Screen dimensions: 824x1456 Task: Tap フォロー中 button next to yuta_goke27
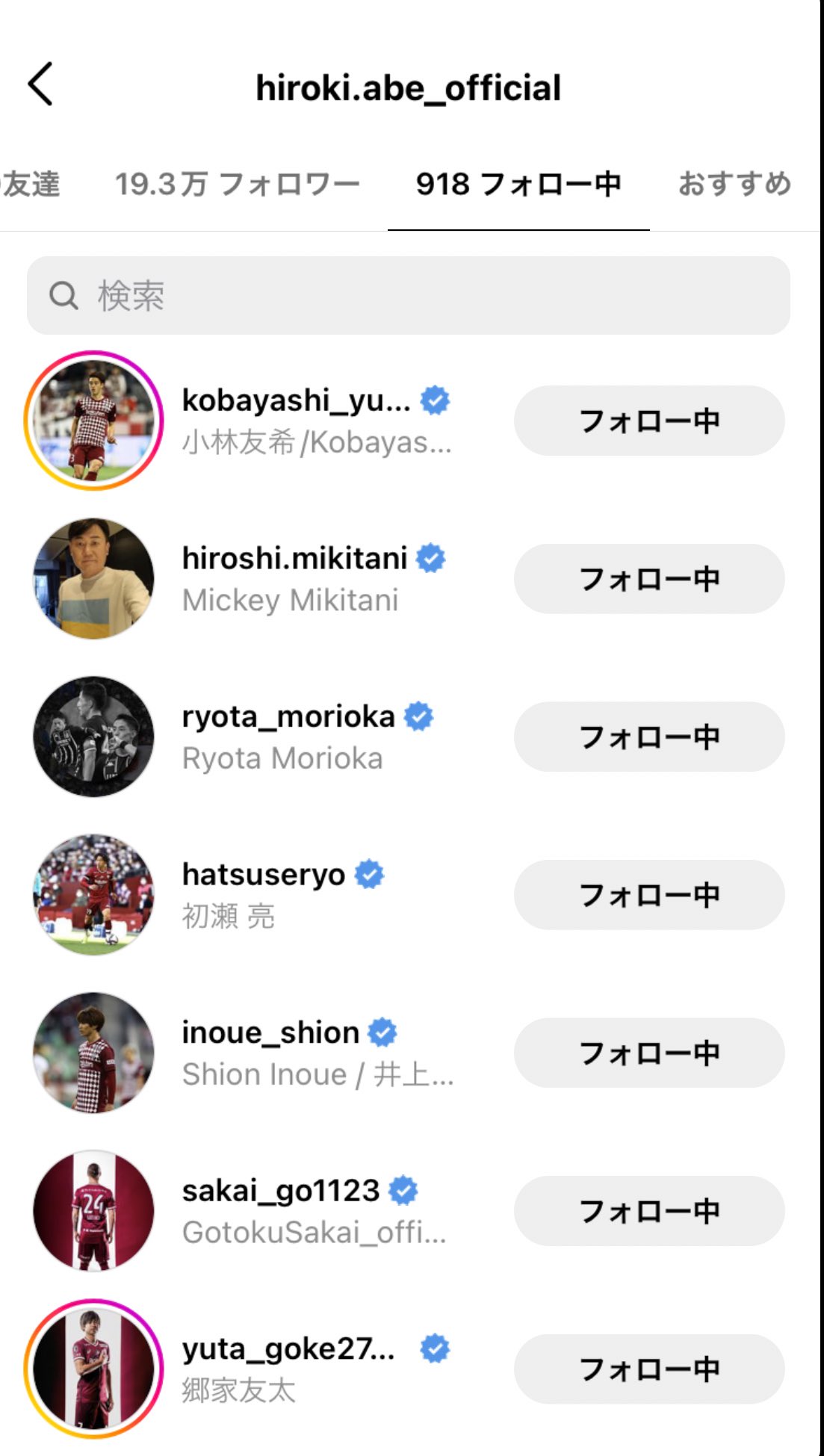648,1369
